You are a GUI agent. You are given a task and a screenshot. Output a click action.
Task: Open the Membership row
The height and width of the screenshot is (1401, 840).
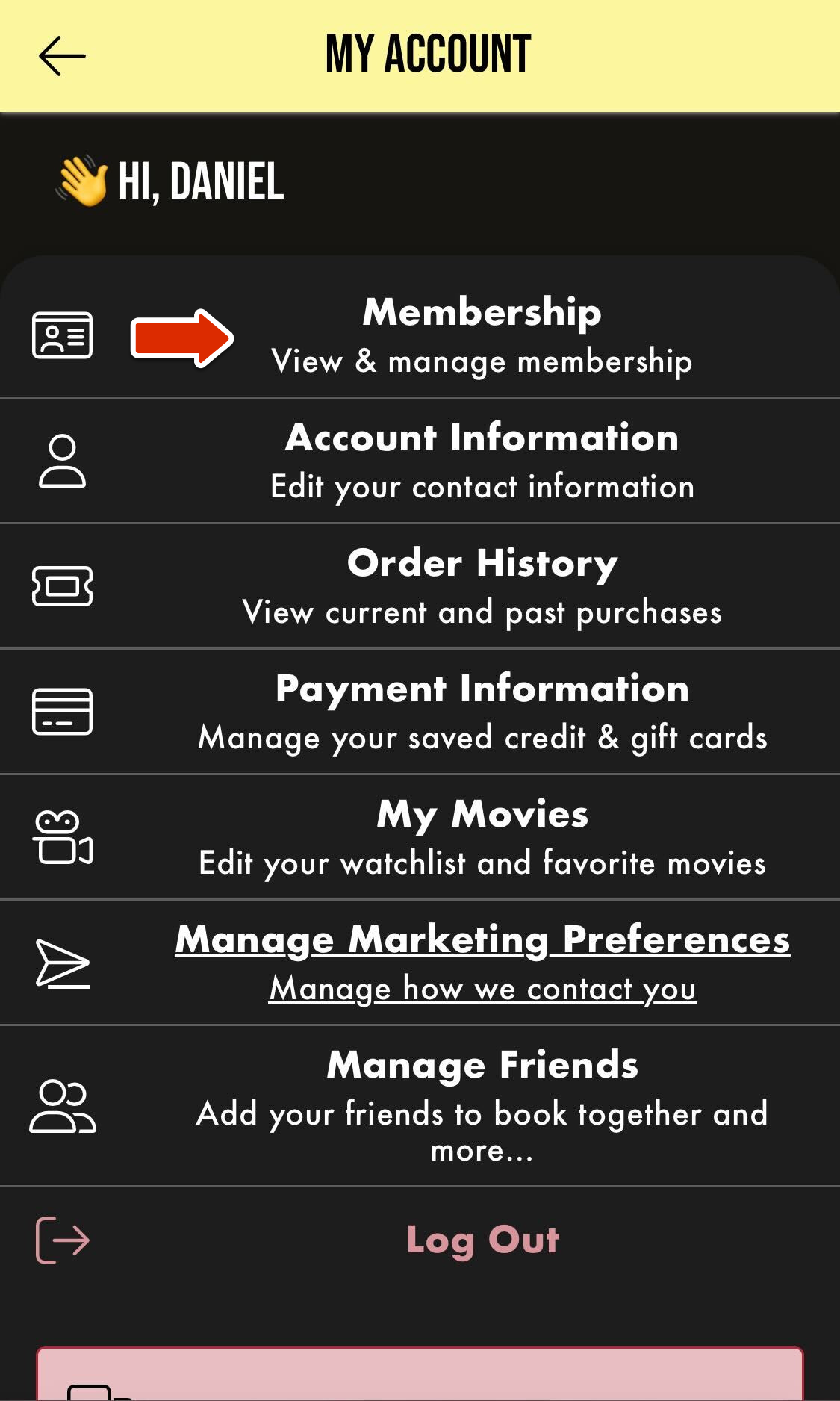(x=482, y=335)
